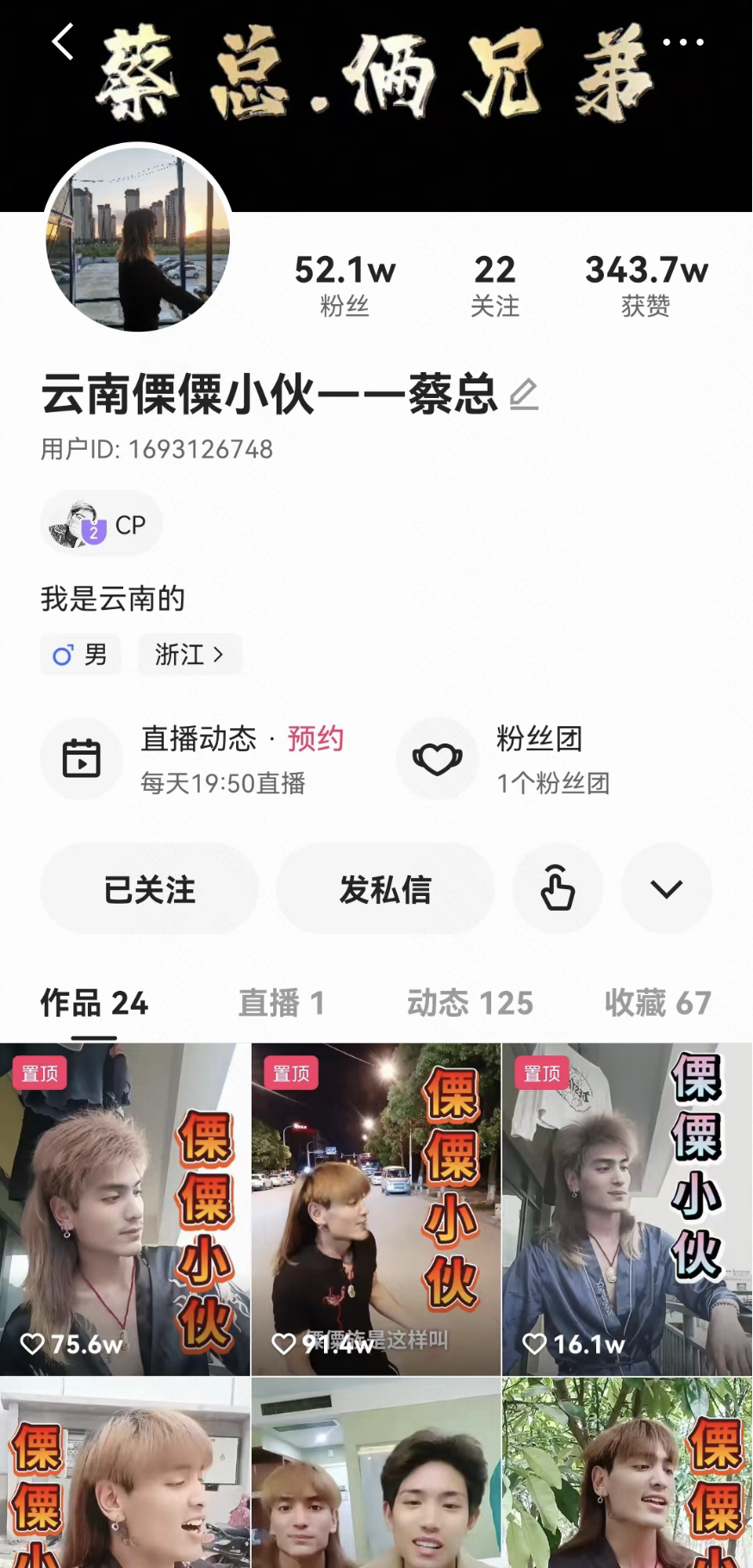Go back using the top-left arrow
Viewport: 753px width, 1568px height.
[x=62, y=41]
